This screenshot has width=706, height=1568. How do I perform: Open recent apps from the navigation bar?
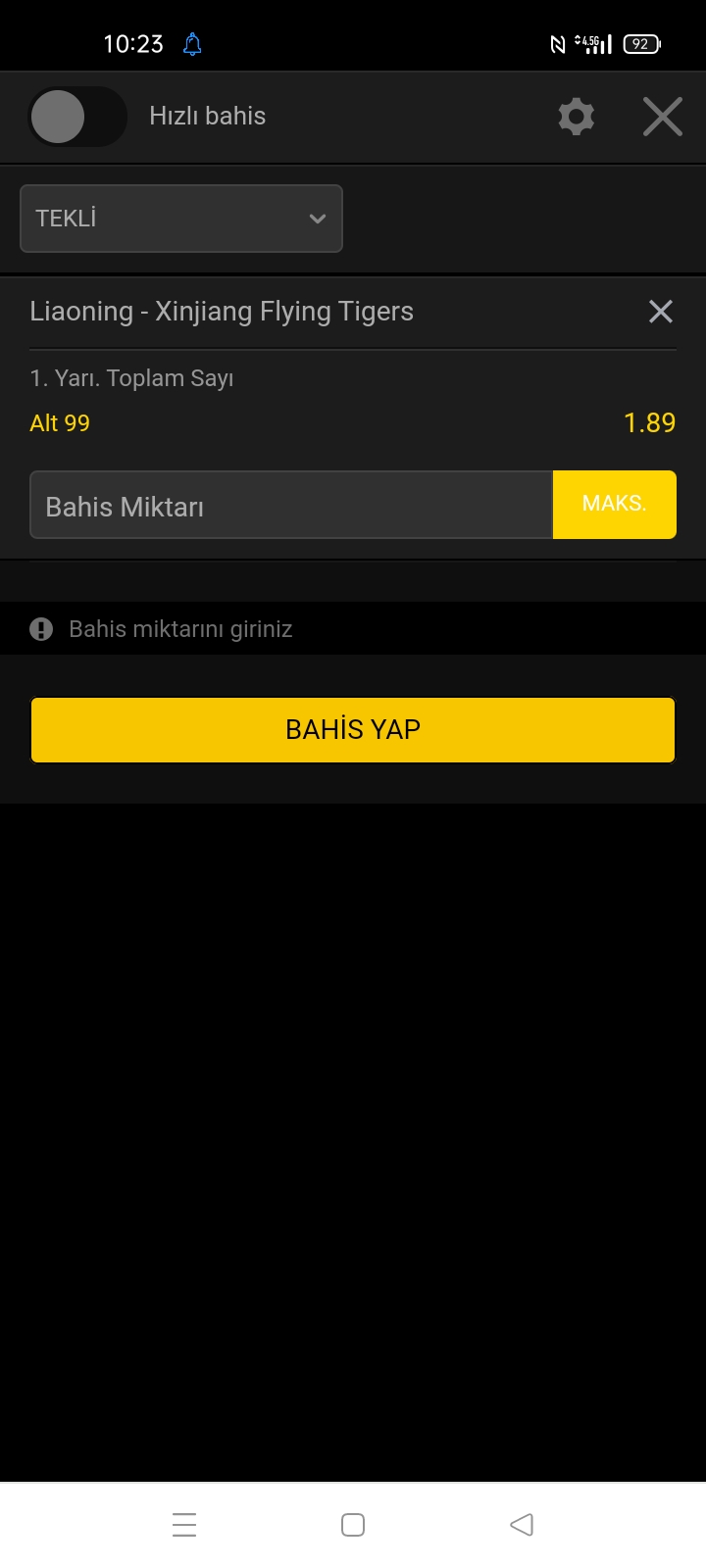click(x=184, y=1525)
